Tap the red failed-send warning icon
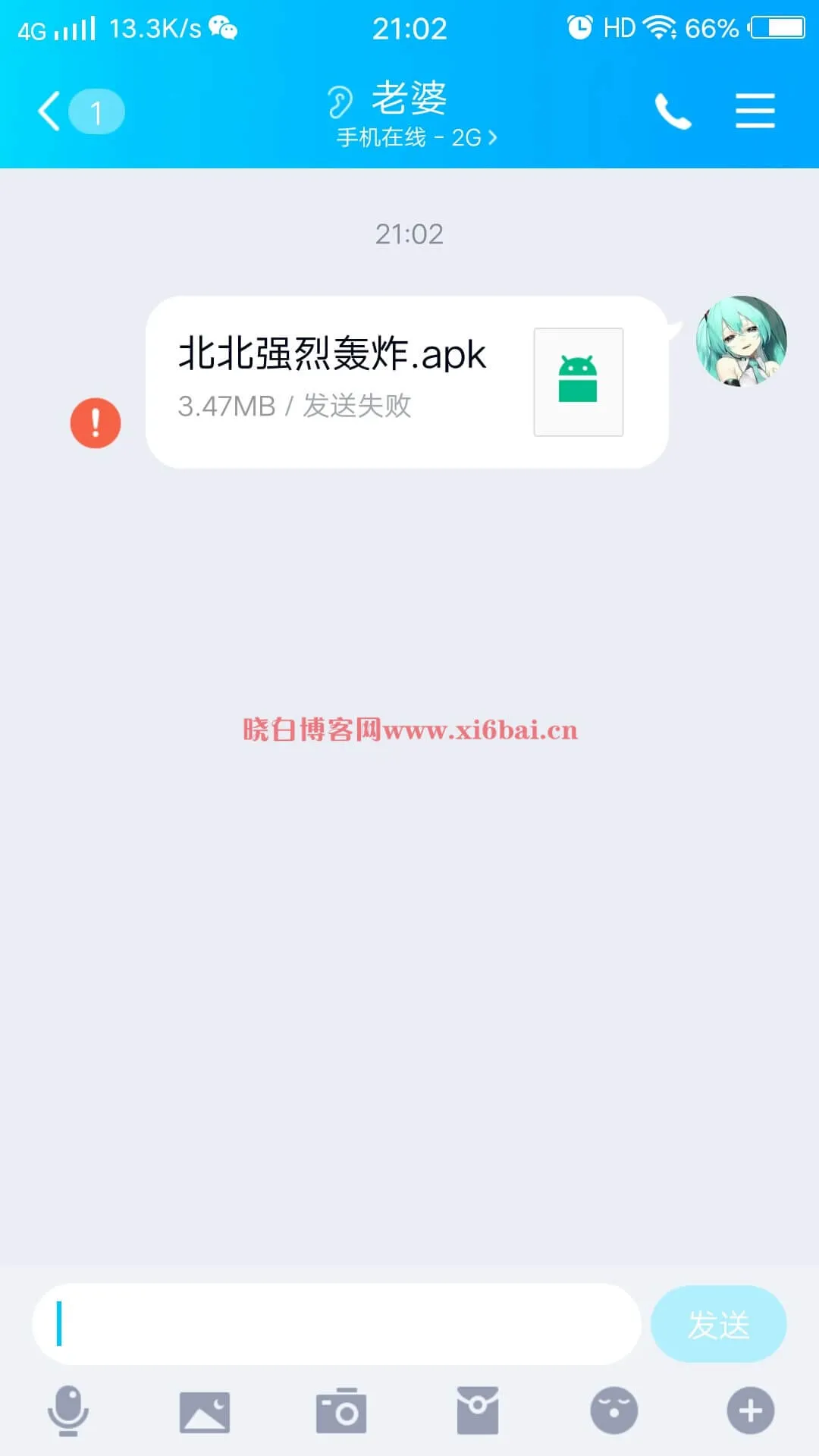The image size is (819, 1456). (x=96, y=423)
